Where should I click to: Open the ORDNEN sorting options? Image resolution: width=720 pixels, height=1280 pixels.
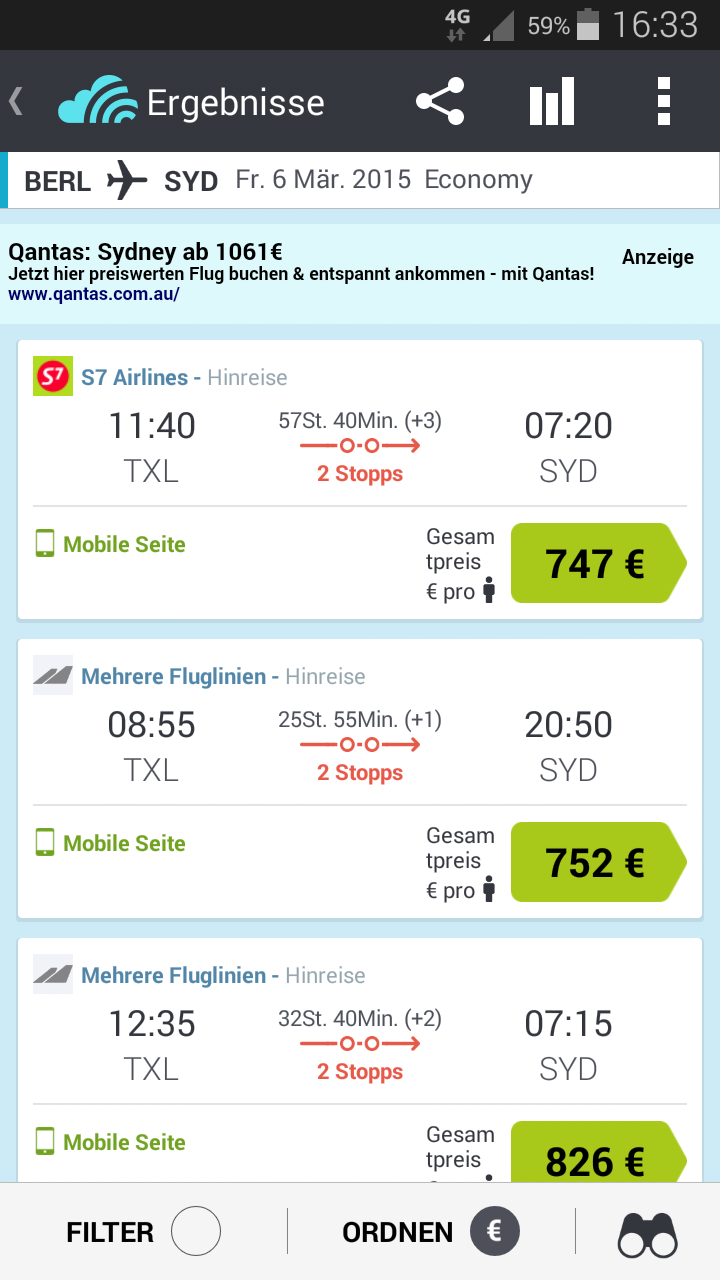click(x=430, y=1232)
